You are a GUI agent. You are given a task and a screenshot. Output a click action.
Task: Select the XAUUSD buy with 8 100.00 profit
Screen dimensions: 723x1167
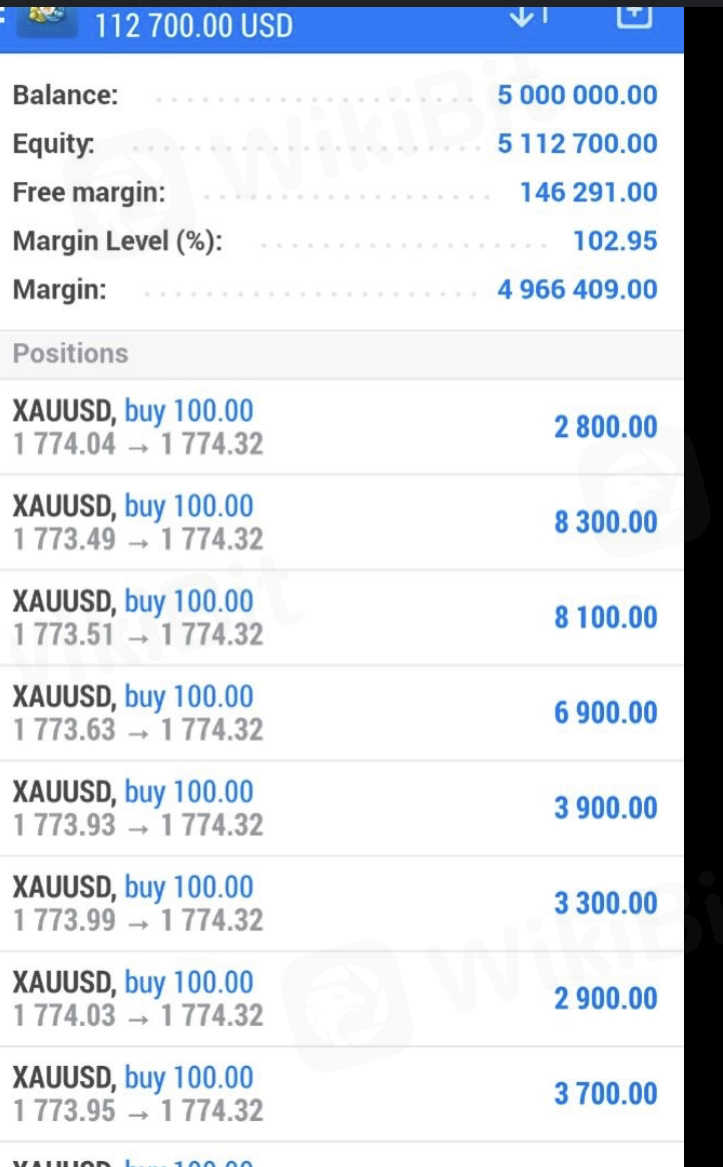coord(340,617)
